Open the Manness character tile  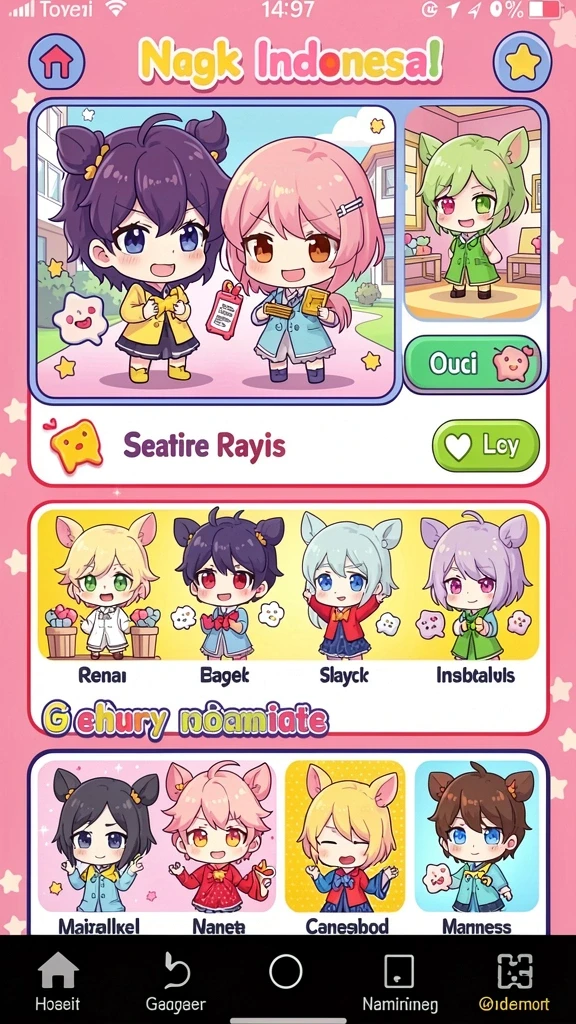pyautogui.click(x=477, y=848)
